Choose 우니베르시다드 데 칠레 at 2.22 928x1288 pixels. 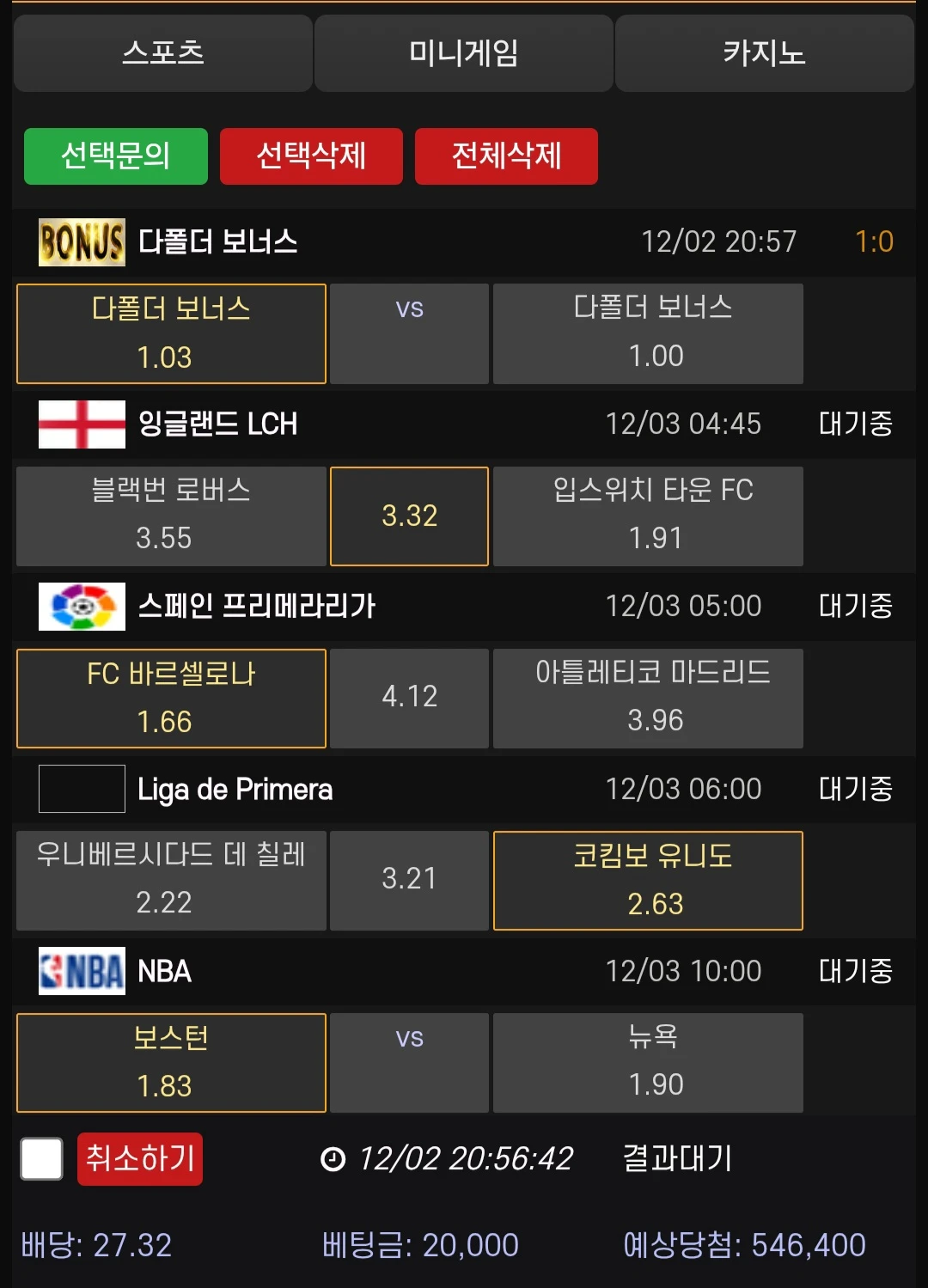pos(171,880)
